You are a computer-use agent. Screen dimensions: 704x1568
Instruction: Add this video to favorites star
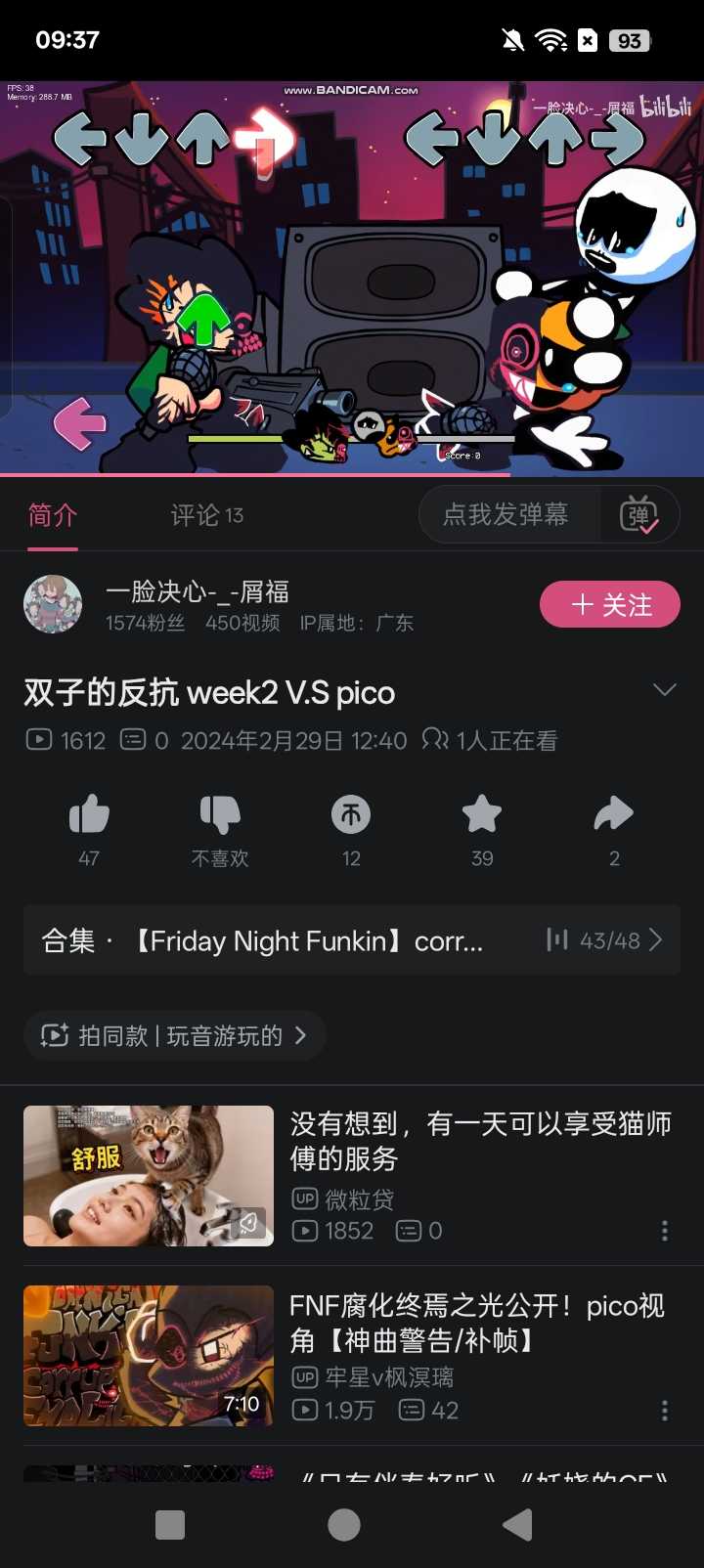[x=482, y=815]
